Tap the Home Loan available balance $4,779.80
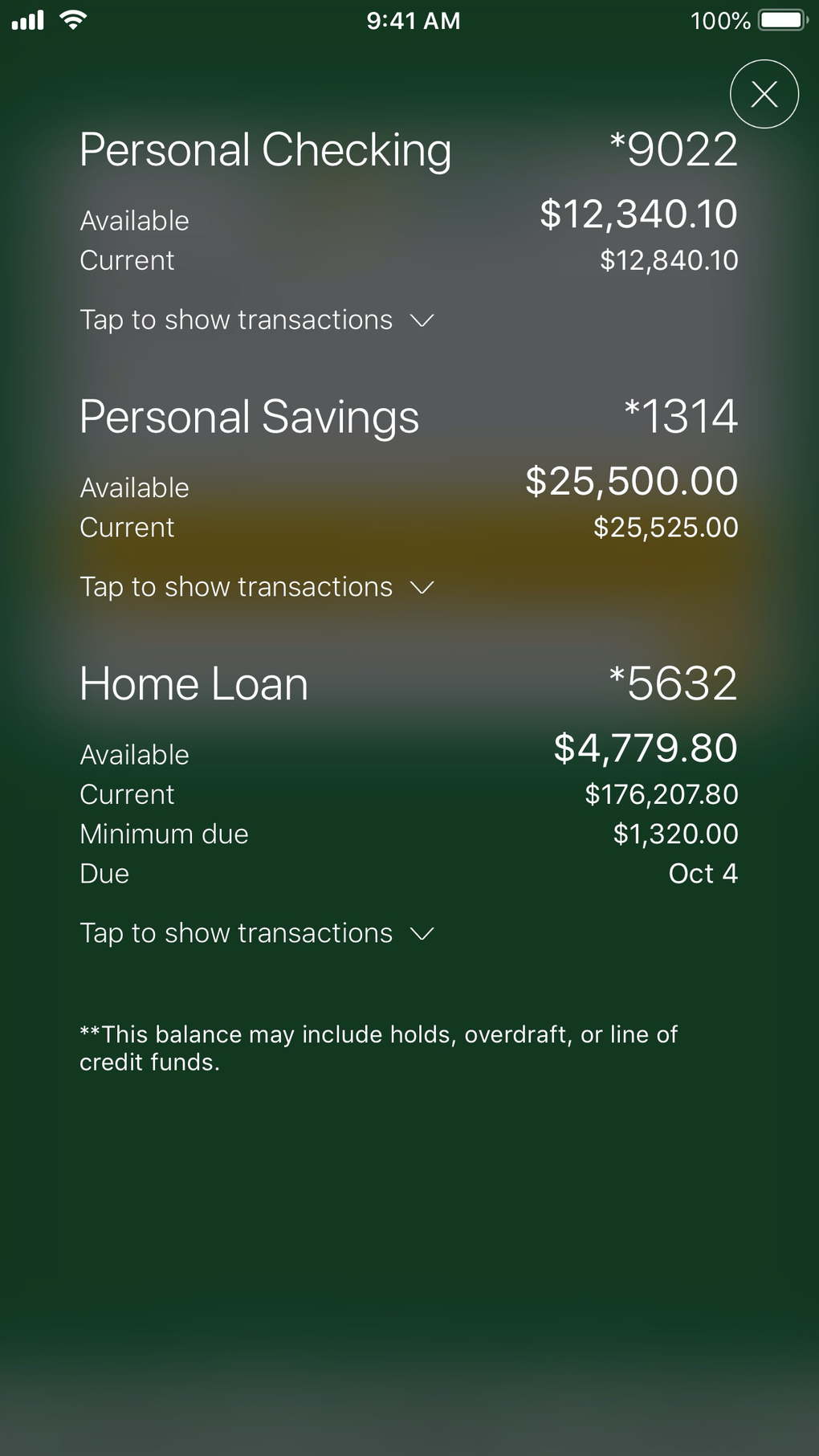 tap(645, 748)
